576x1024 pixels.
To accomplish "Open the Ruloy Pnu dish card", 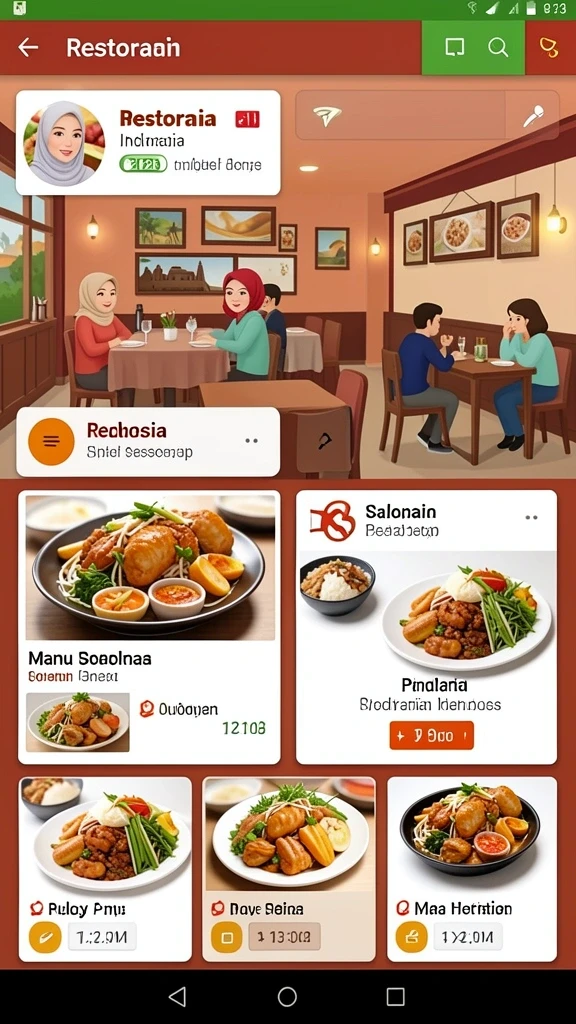I will click(105, 869).
